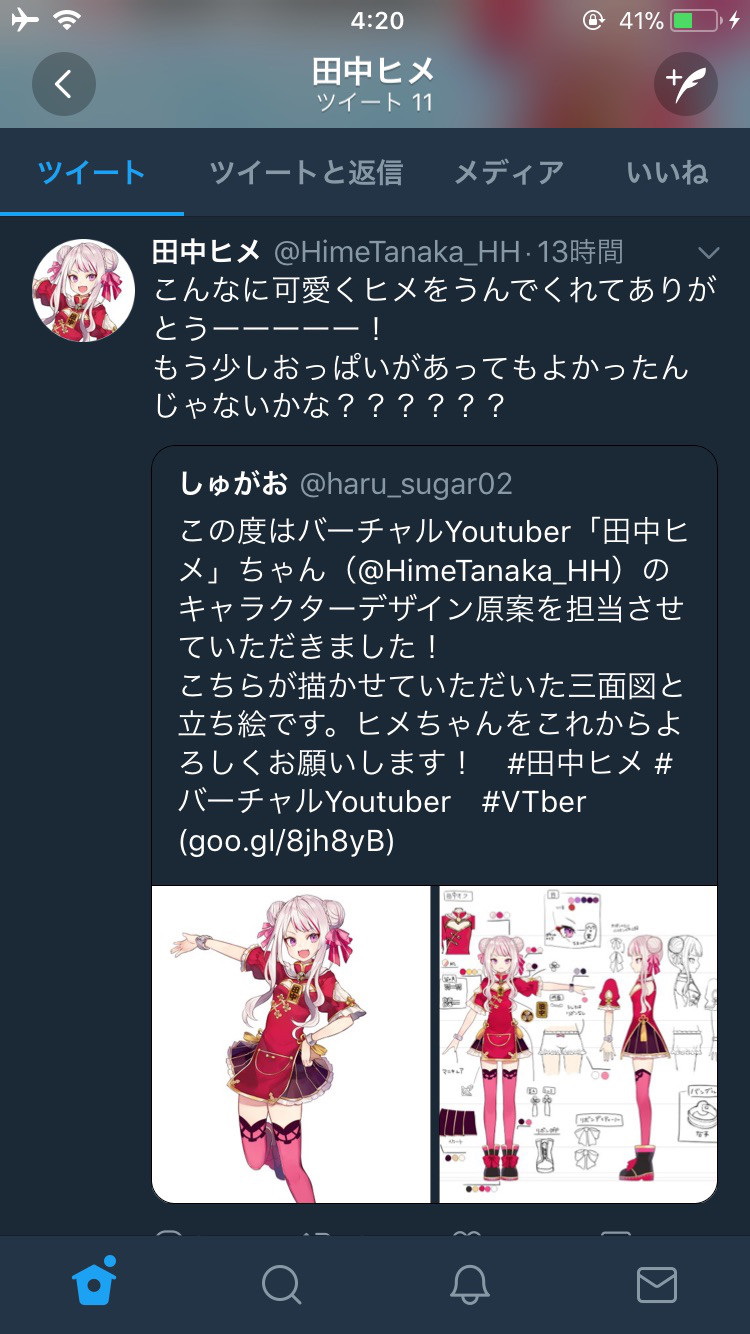Go back using the arrow button

pos(63,84)
